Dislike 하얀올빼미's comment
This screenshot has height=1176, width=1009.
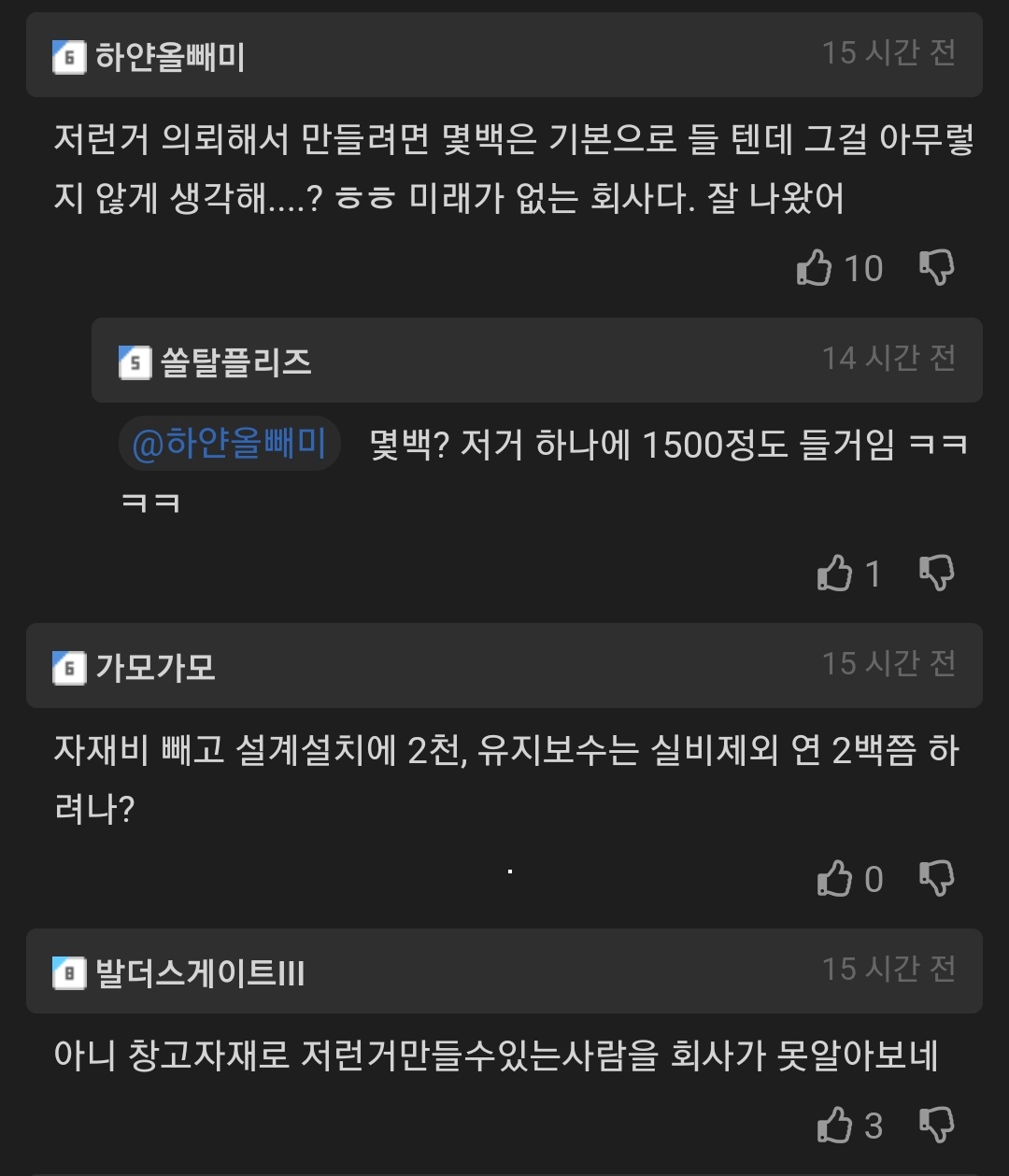[x=936, y=268]
